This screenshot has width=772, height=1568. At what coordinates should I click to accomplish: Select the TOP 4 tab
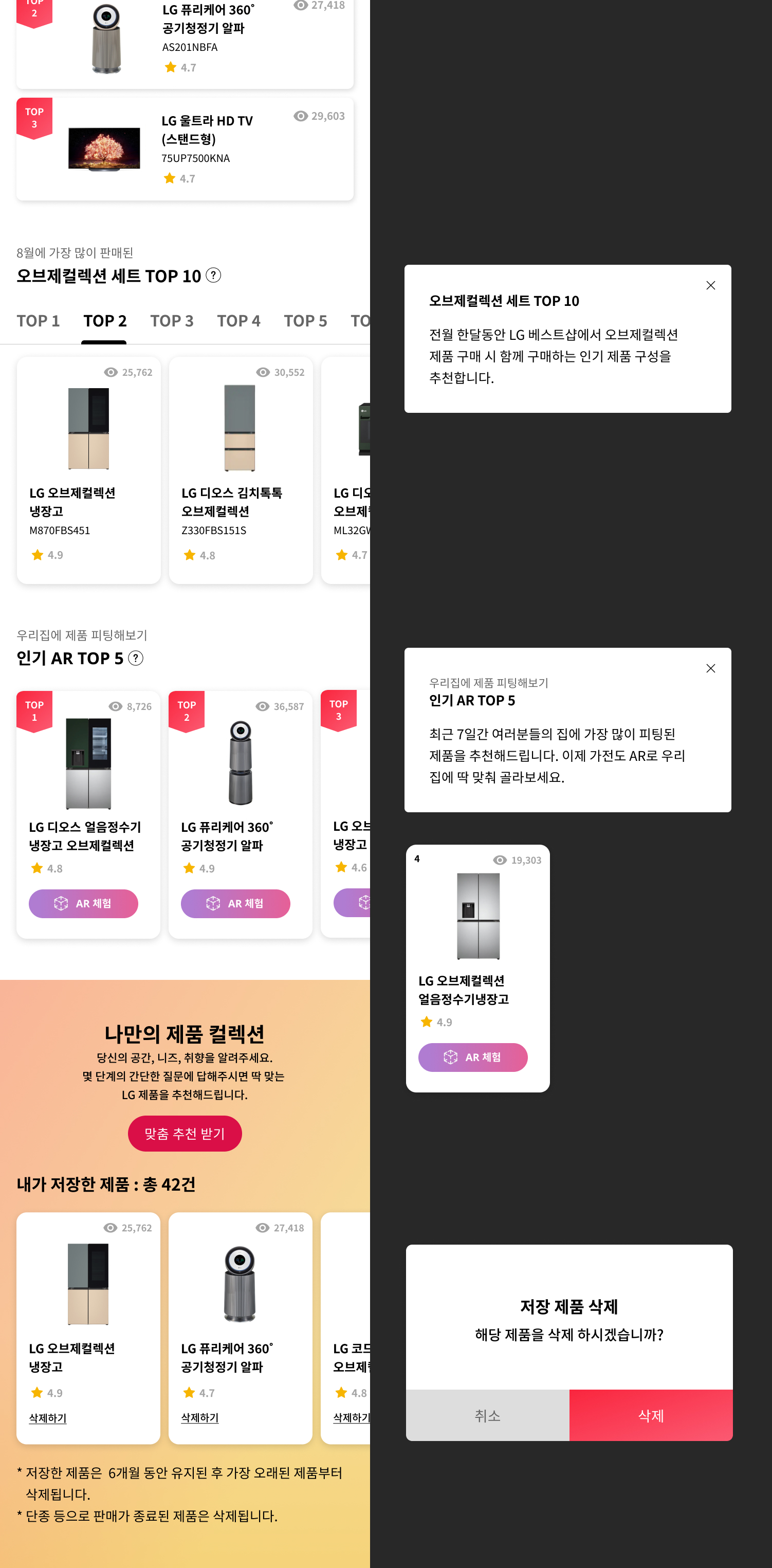[x=238, y=321]
